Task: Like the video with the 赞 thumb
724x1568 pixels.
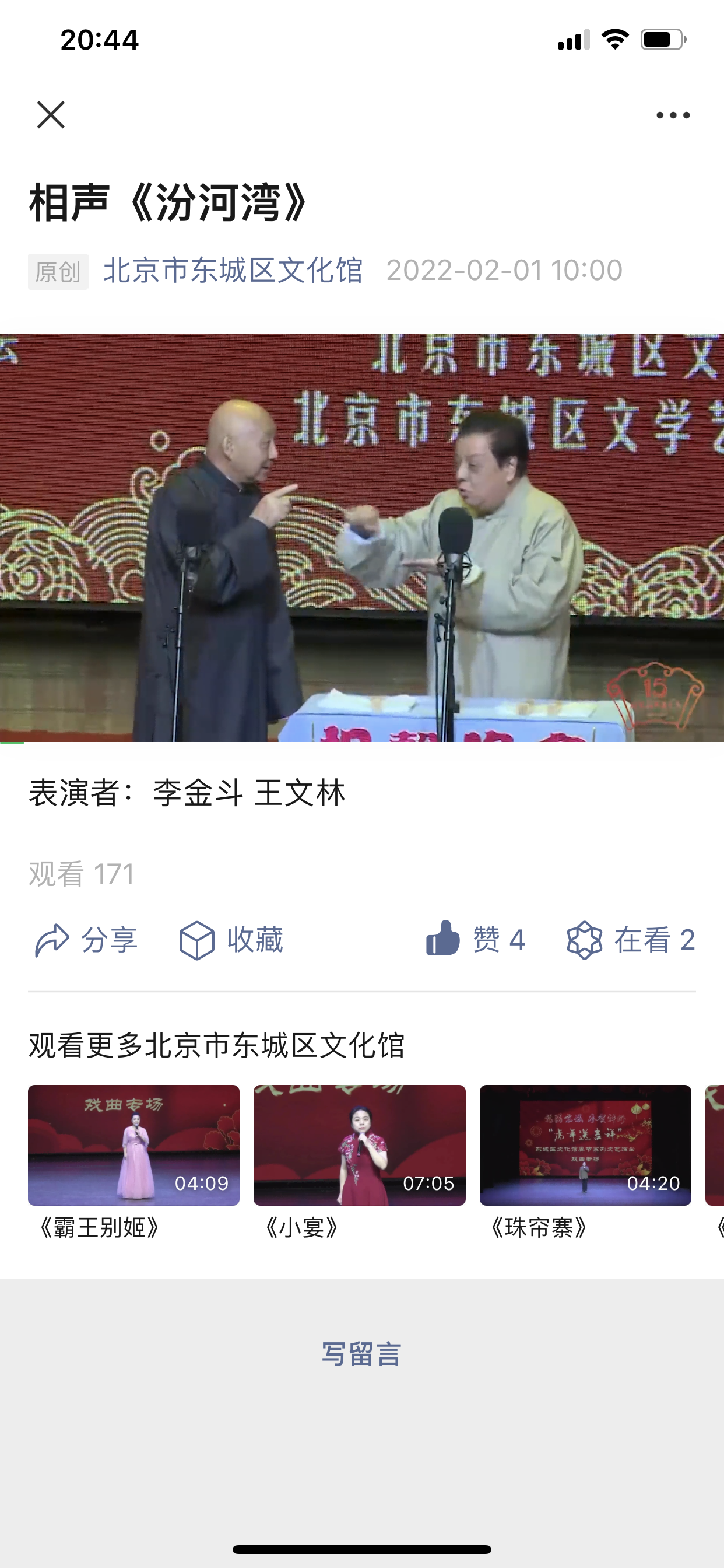Action: click(475, 939)
